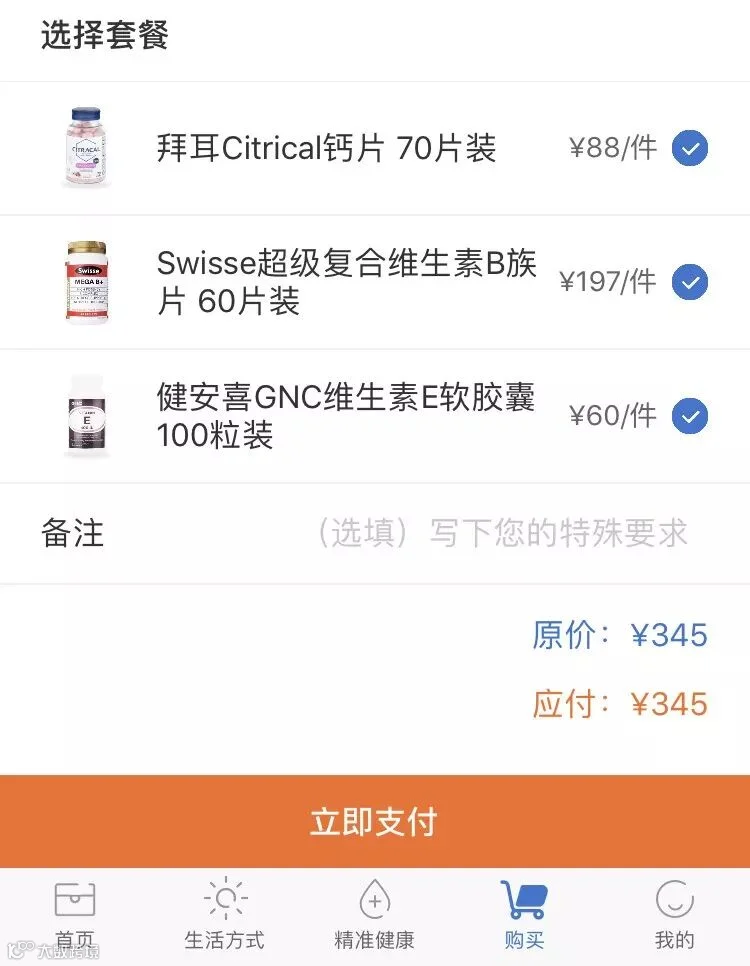The image size is (750, 966).
Task: Uncheck the 健安喜GNC维生素E软胶囊 item
Action: (689, 416)
